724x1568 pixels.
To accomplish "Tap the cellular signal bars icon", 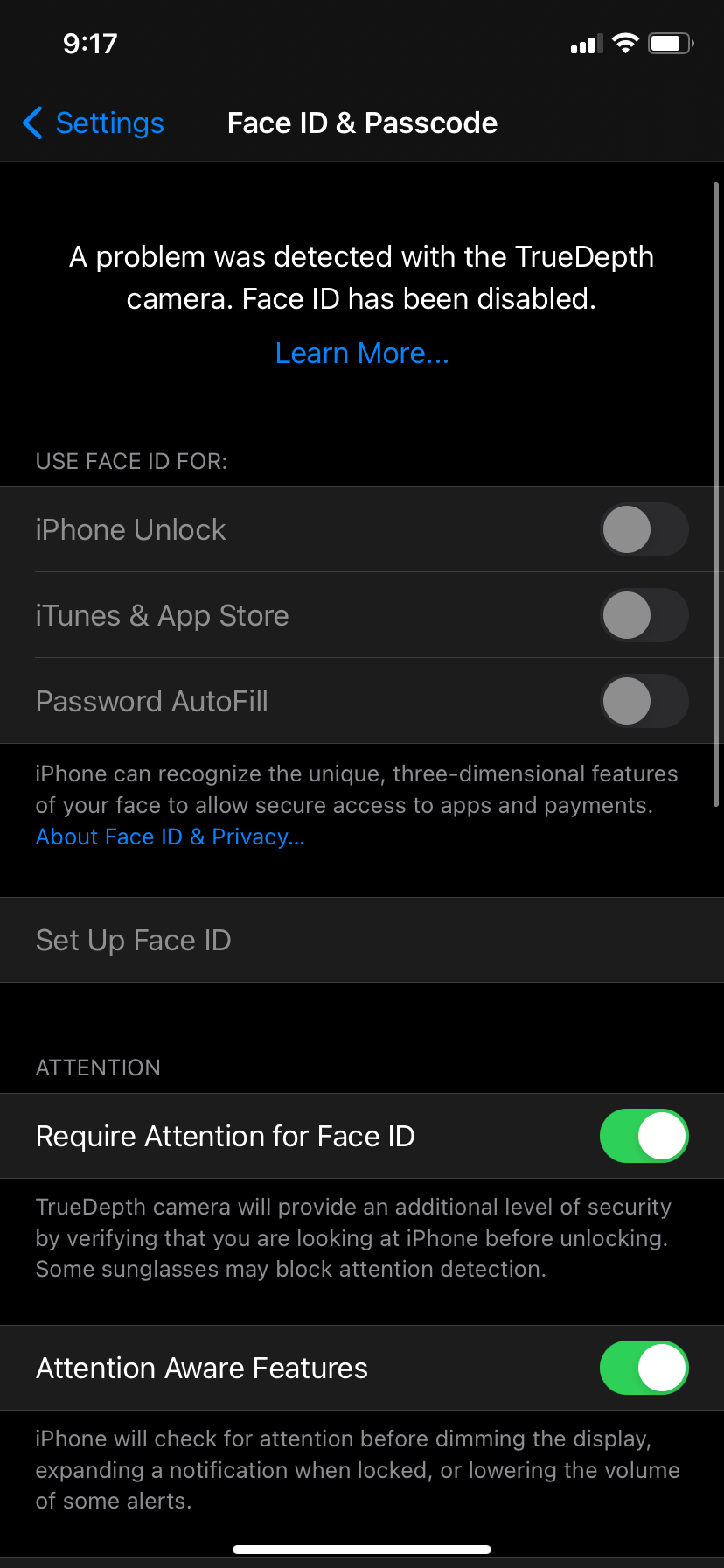I will [584, 45].
